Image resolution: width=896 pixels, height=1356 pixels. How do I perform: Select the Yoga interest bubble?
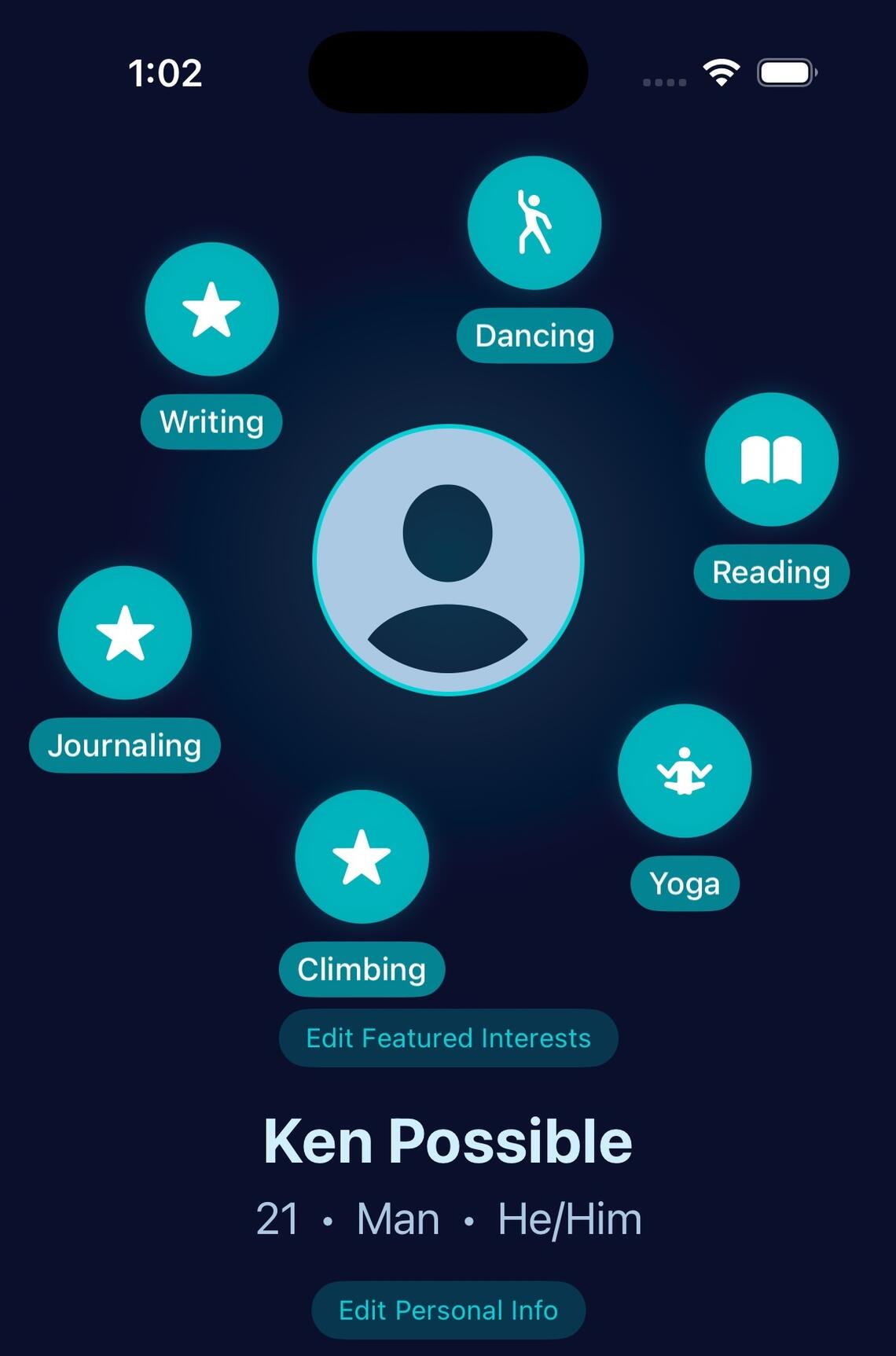(x=685, y=770)
